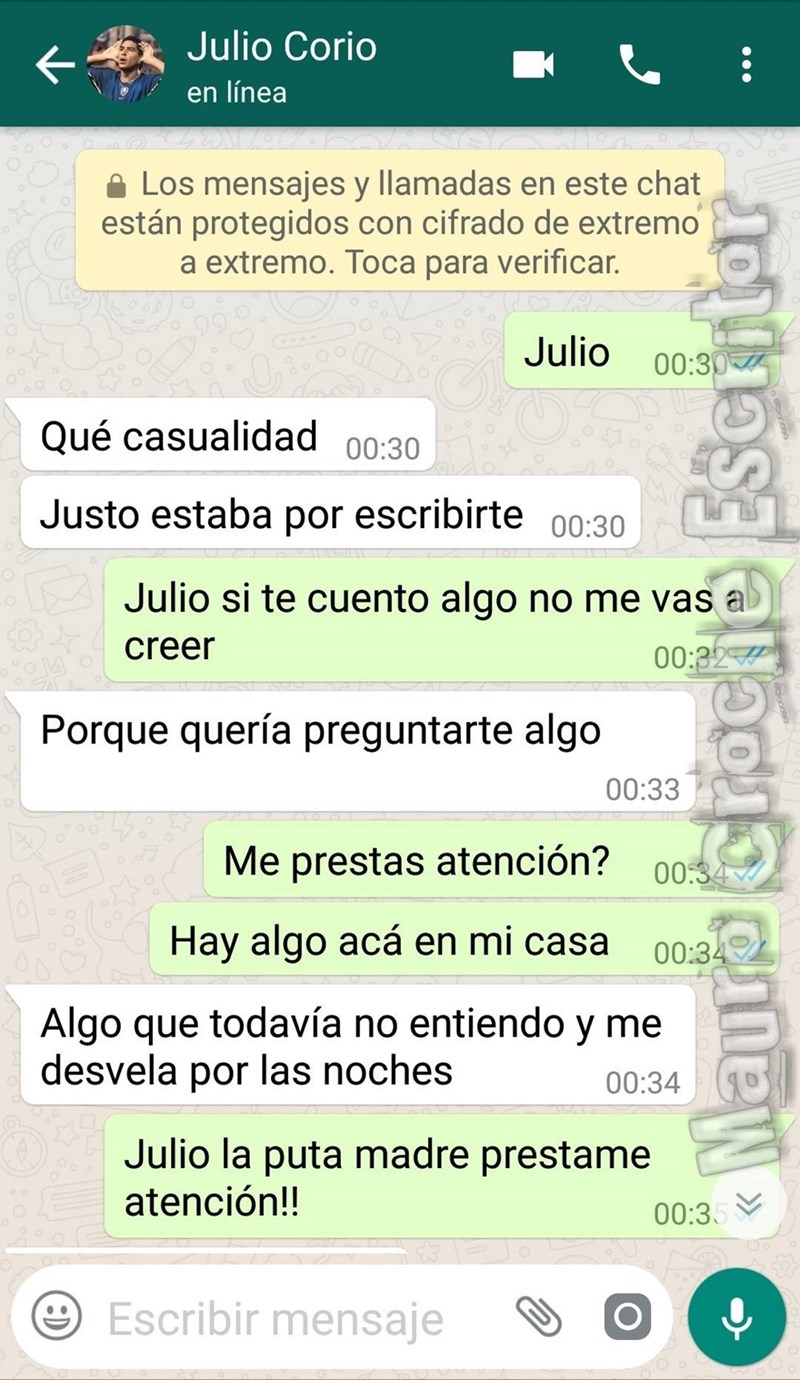Image resolution: width=800 pixels, height=1380 pixels.
Task: Go back to the chat list
Action: [x=54, y=65]
